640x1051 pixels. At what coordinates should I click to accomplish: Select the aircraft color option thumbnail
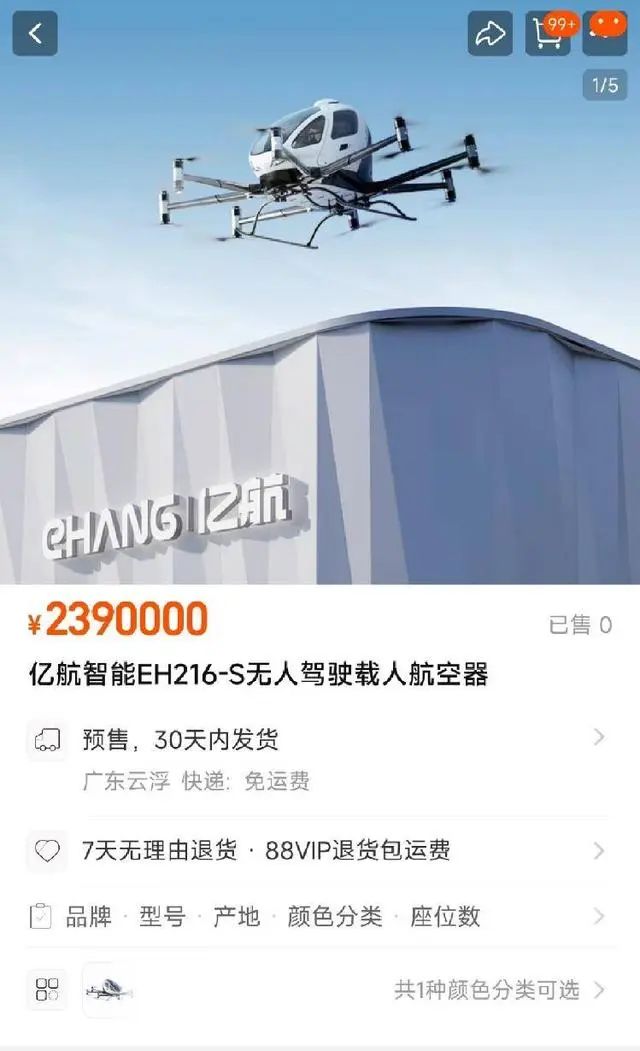107,990
